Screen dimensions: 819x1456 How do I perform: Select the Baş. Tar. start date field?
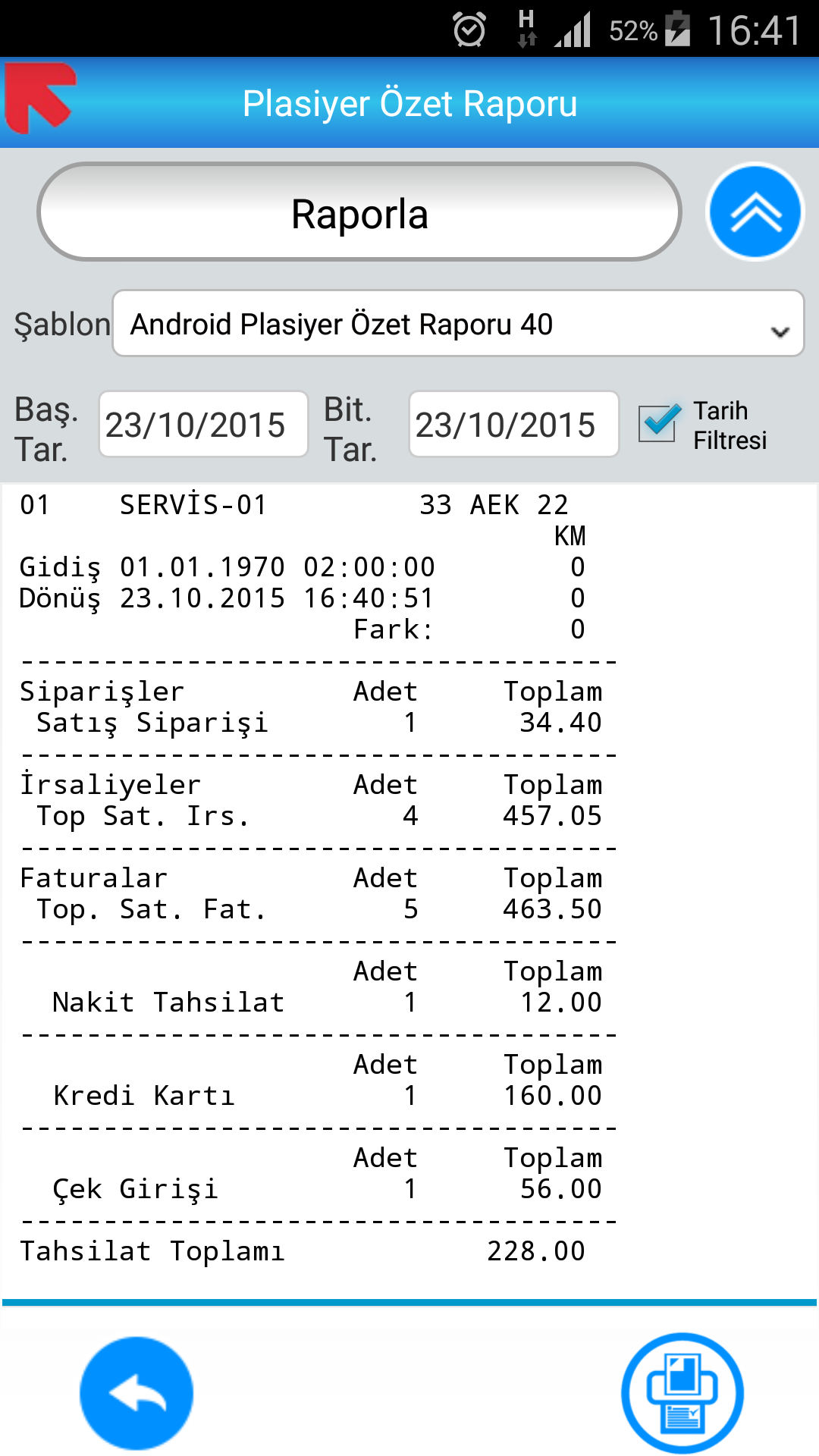[x=203, y=425]
